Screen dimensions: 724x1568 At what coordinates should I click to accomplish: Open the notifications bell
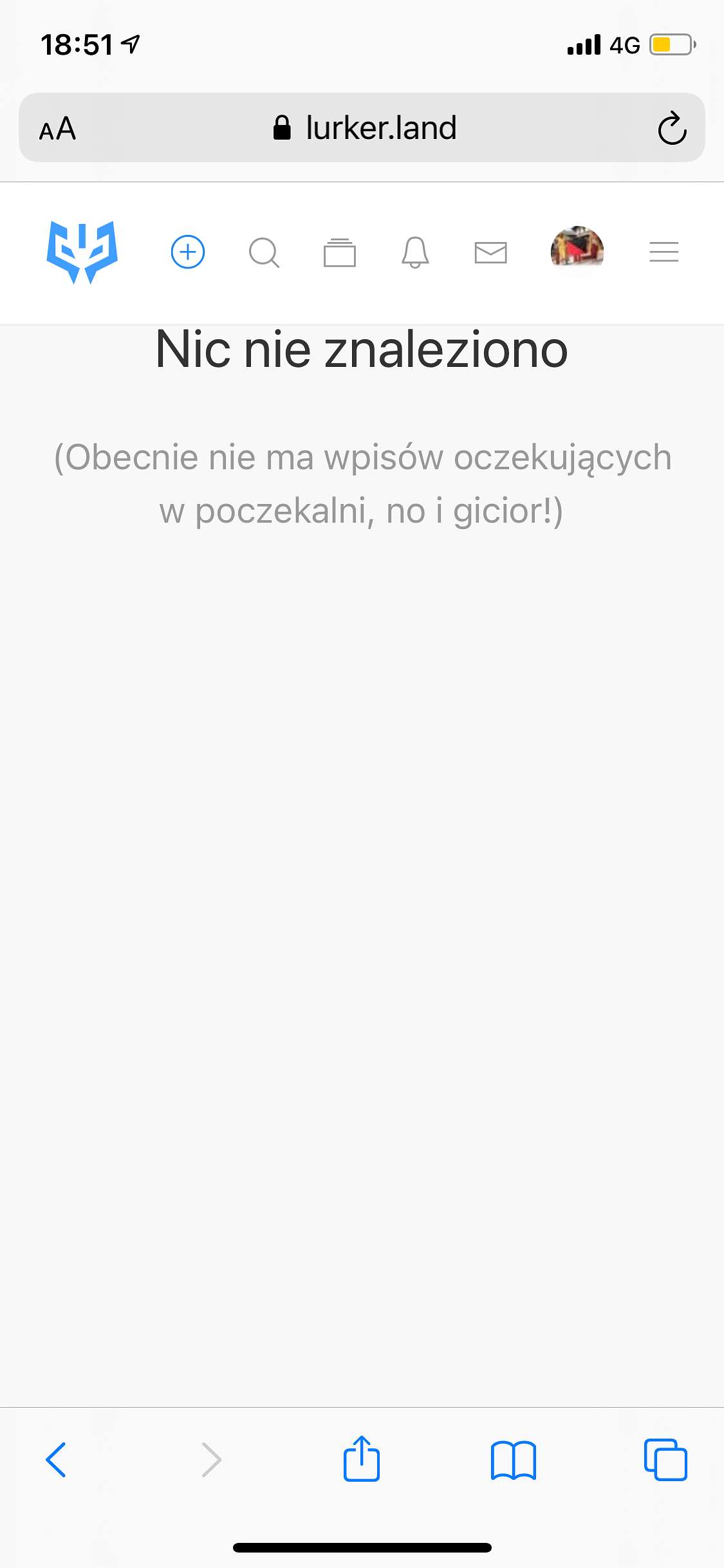(x=415, y=252)
